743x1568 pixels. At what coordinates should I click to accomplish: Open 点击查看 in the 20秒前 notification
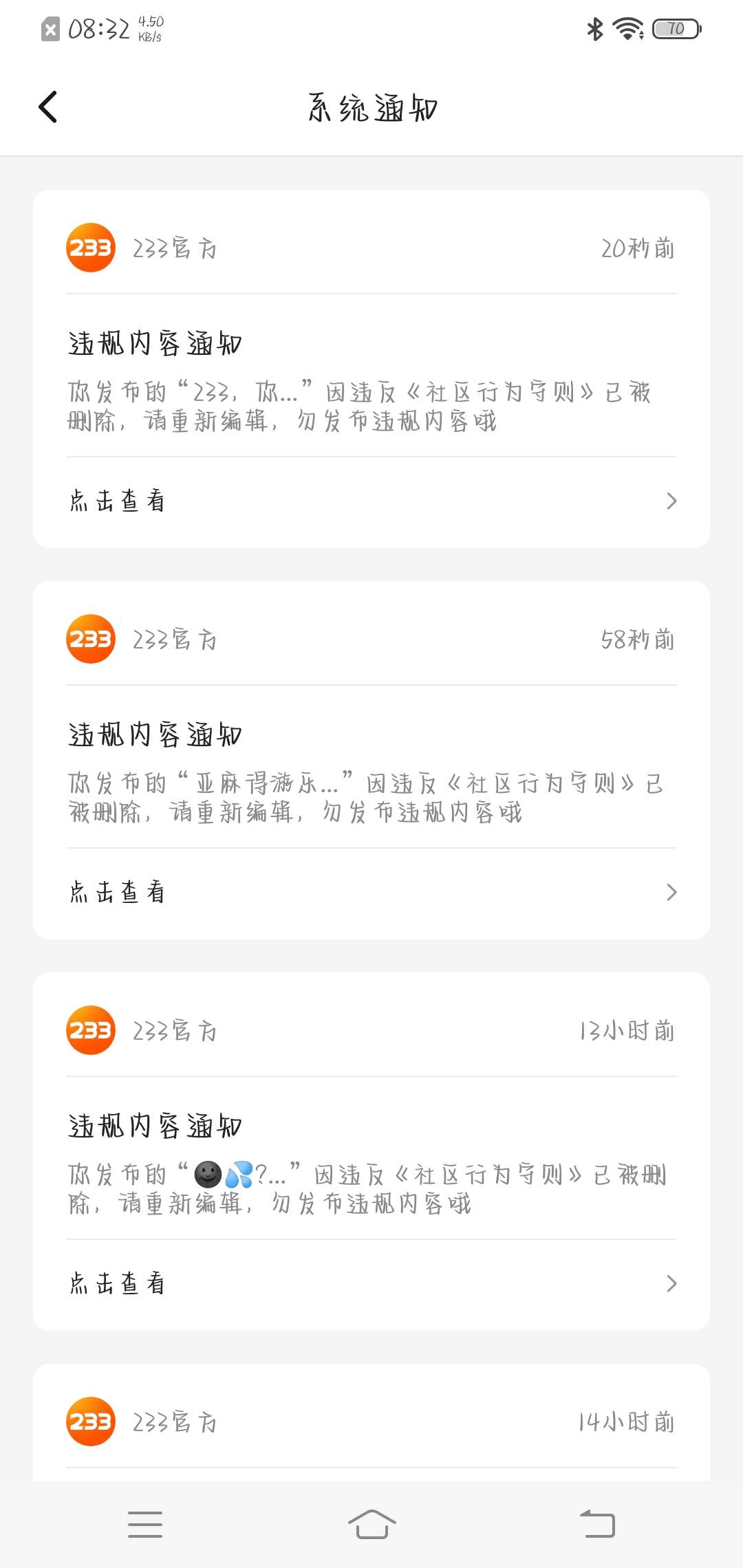coord(371,501)
